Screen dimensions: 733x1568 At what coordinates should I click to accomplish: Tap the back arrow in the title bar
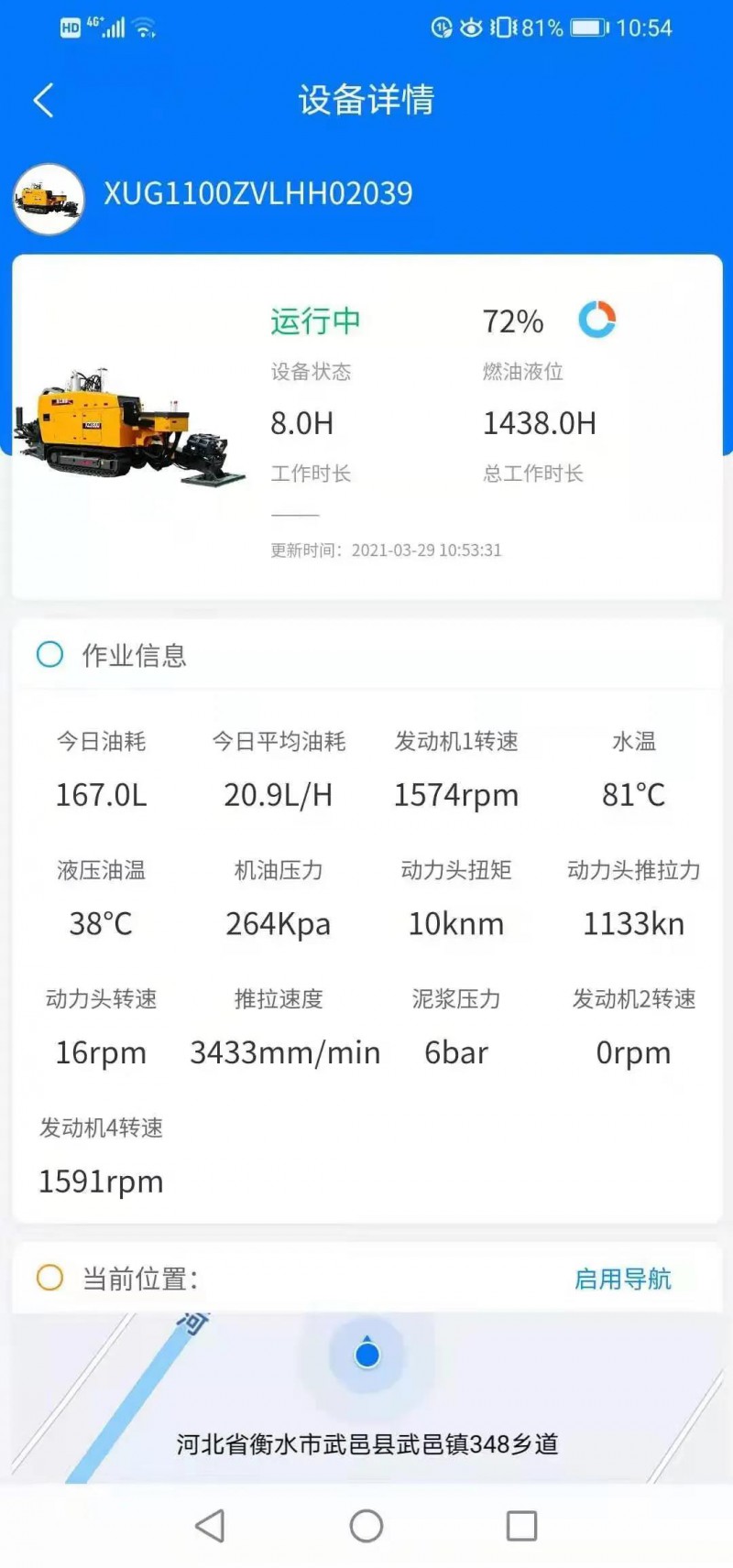click(x=42, y=99)
